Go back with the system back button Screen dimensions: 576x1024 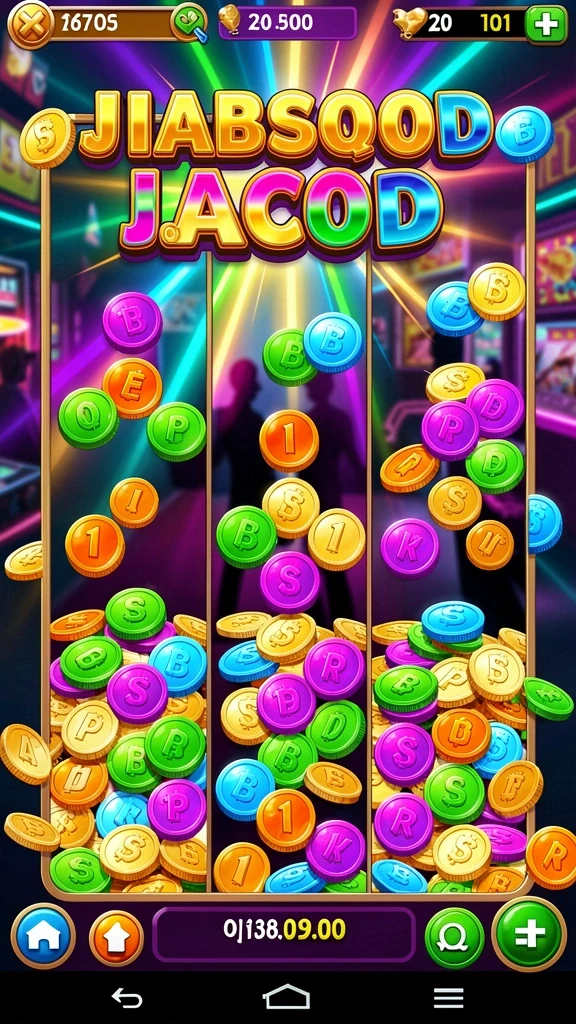127,997
